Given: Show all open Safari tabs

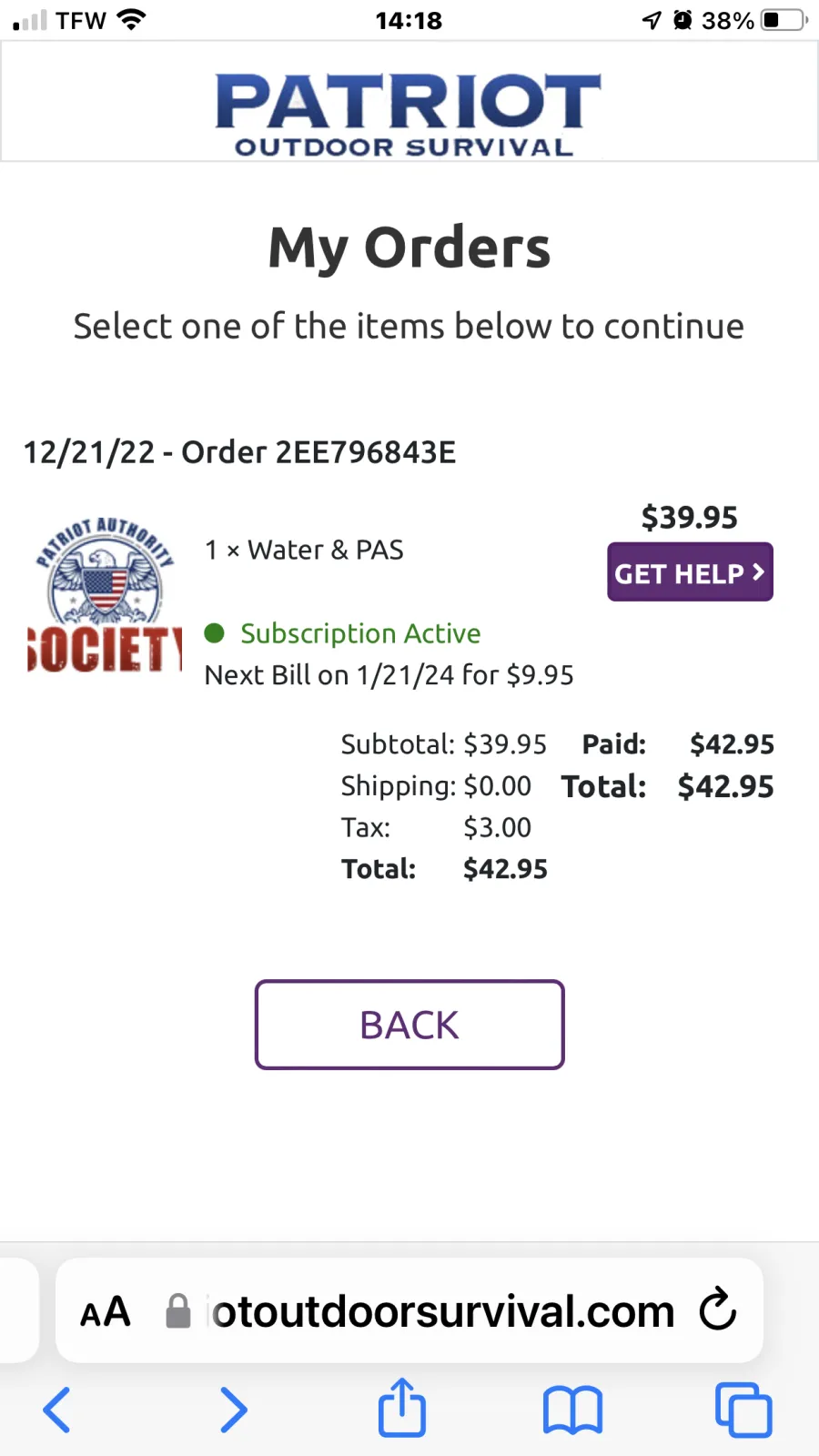Looking at the screenshot, I should click(x=743, y=1410).
